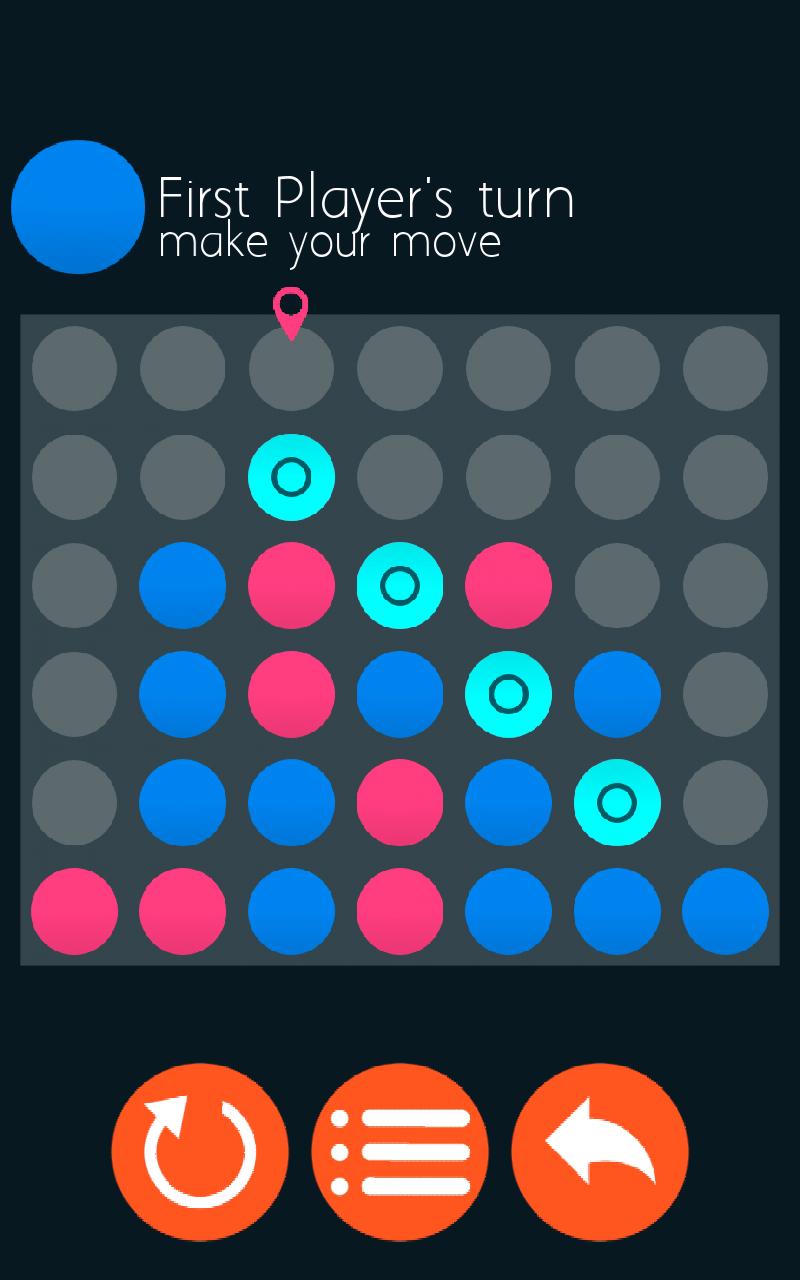This screenshot has width=800, height=1280.
Task: Open the game menu list button
Action: click(400, 1151)
